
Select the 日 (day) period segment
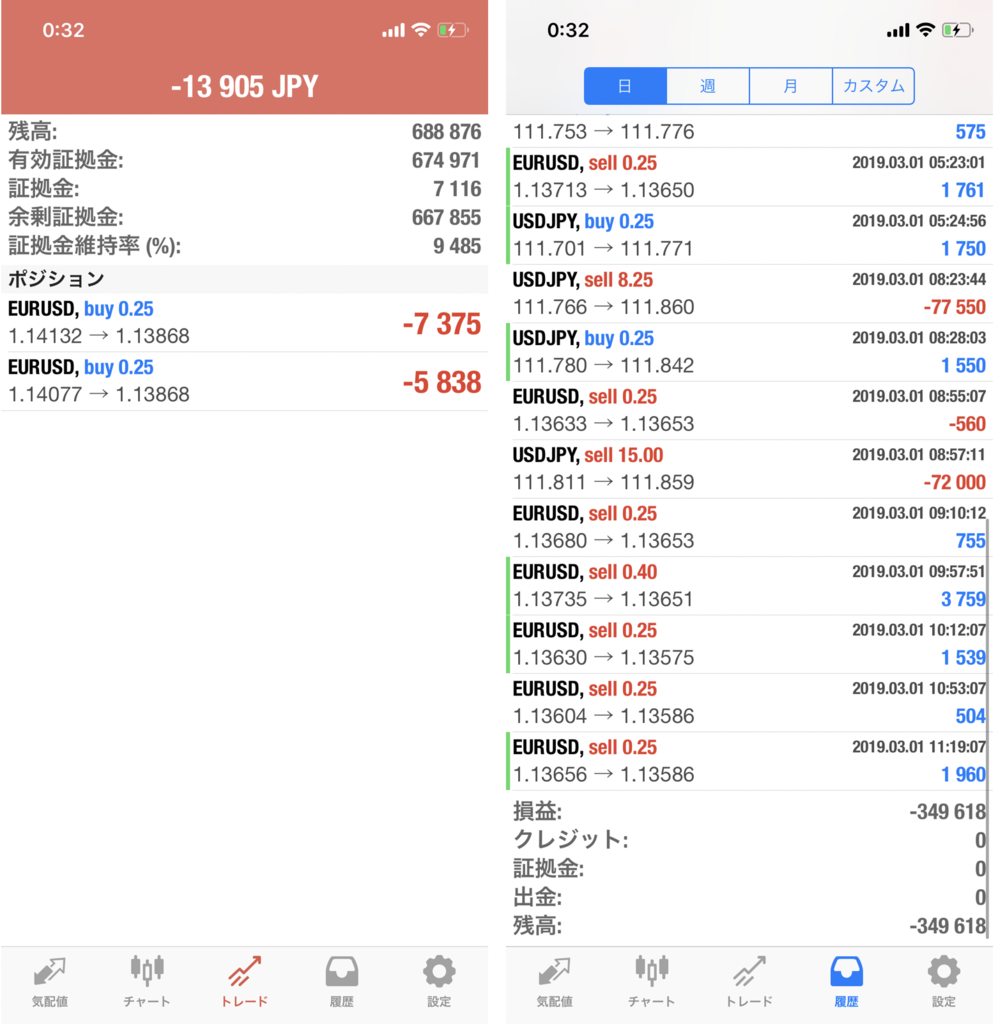pyautogui.click(x=625, y=86)
